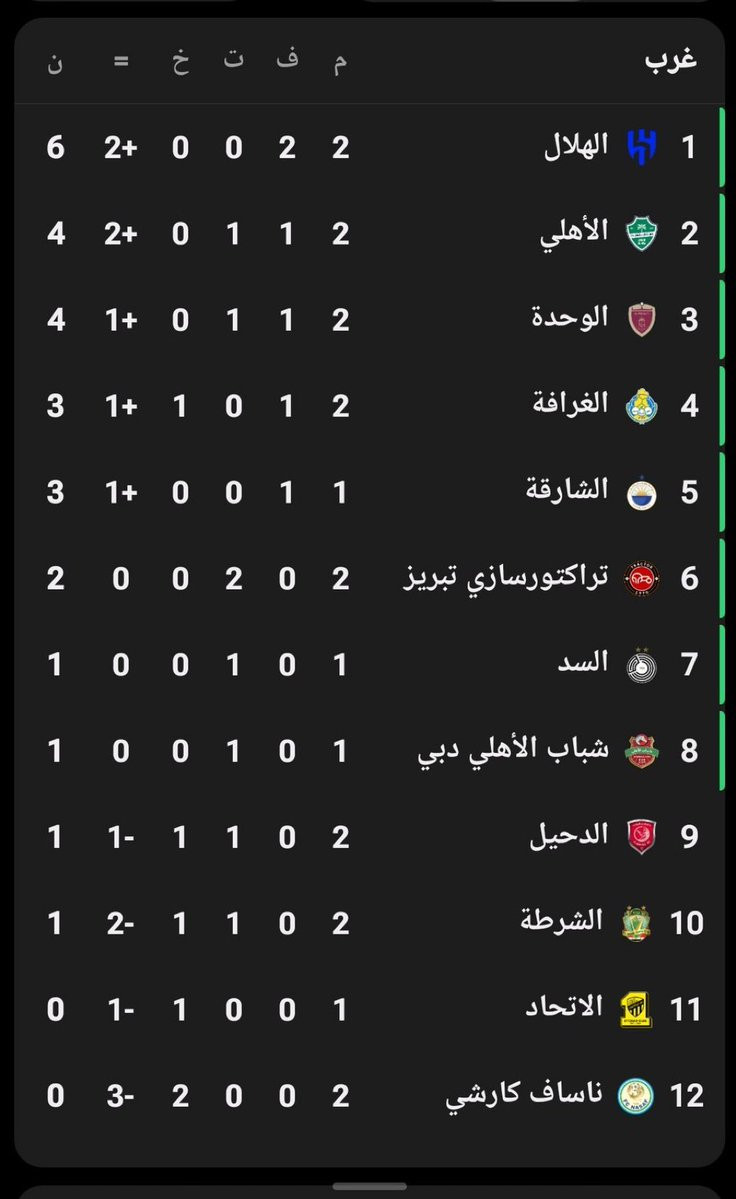Tap the ناساف كارشي team row

pyautogui.click(x=369, y=1097)
